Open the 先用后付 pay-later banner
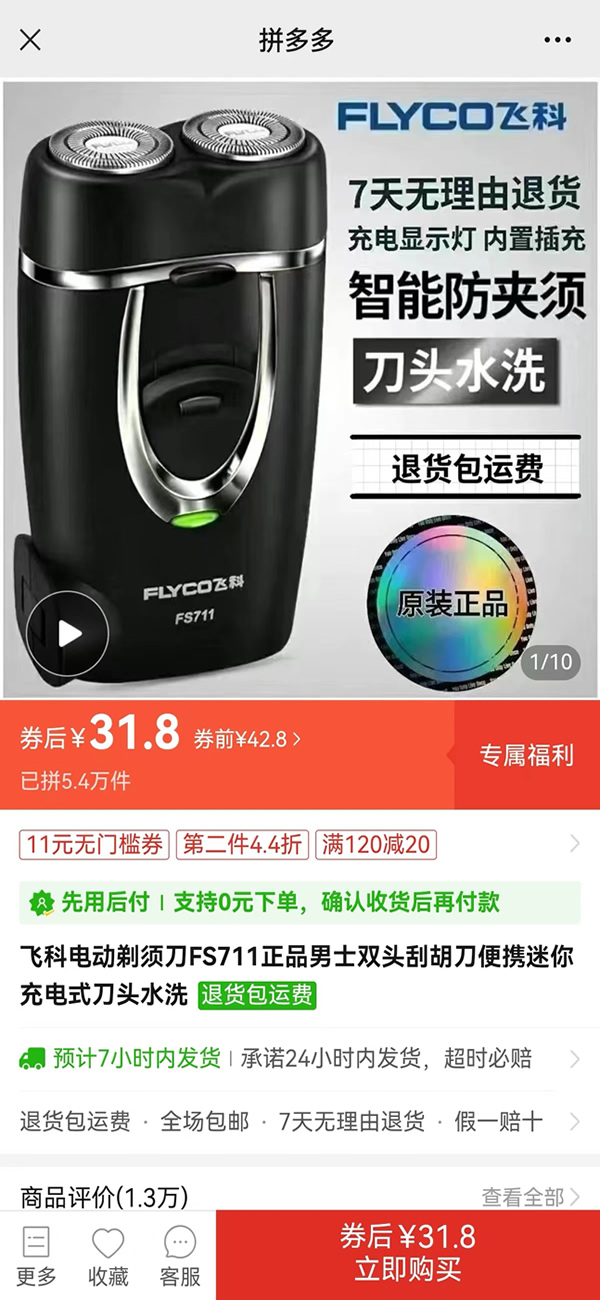Image resolution: width=600 pixels, height=1300 pixels. pyautogui.click(x=300, y=903)
